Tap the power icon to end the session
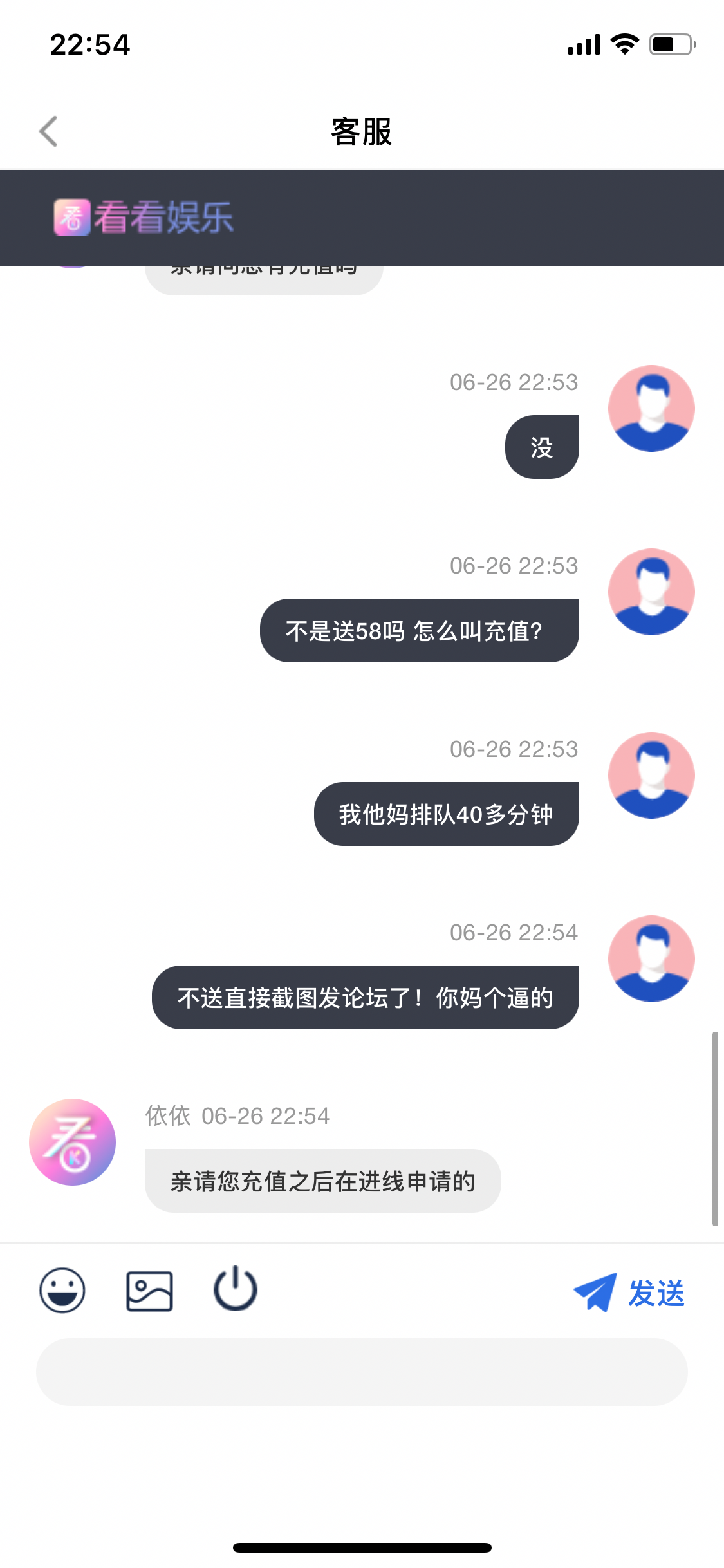The image size is (724, 1568). tap(236, 1289)
